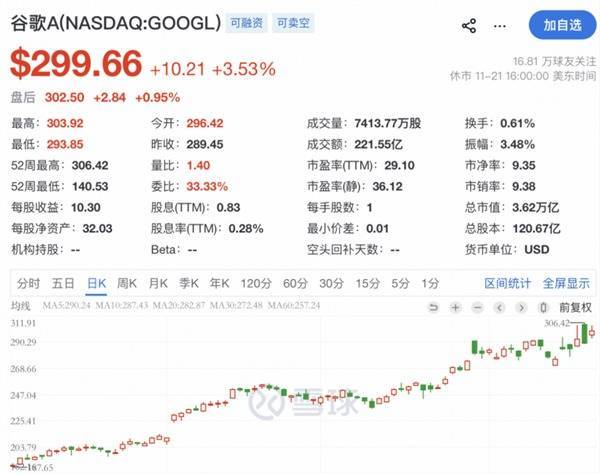Switch to the 120分 chart interval
600x474 pixels.
tap(256, 282)
